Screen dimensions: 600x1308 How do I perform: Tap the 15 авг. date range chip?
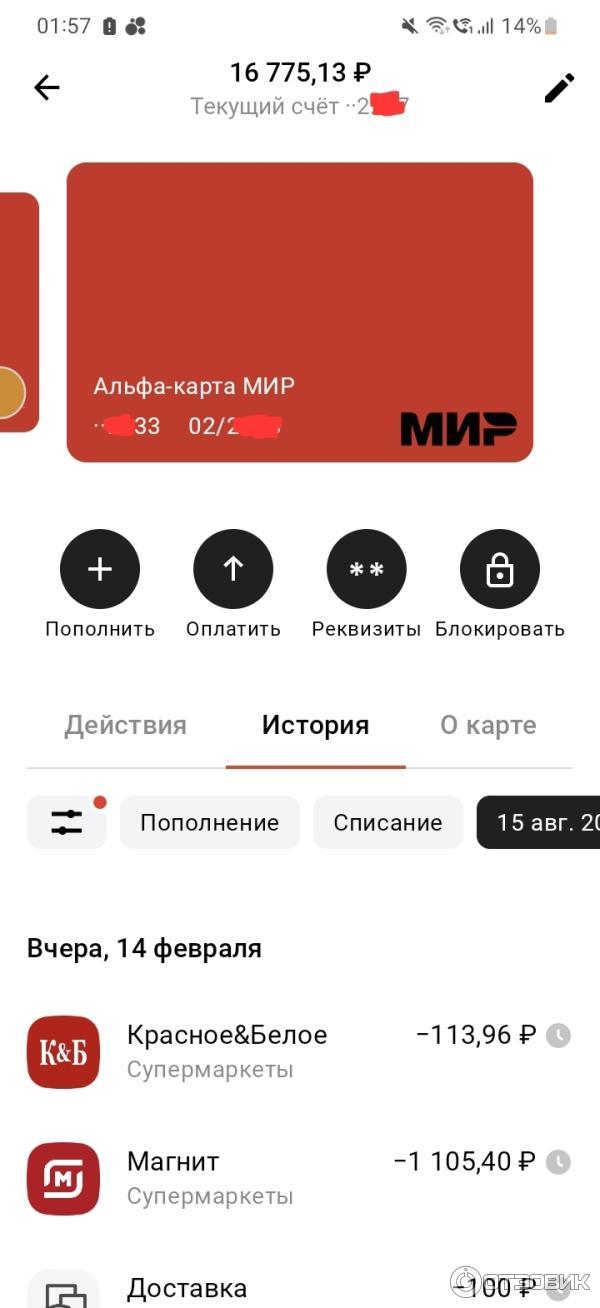coord(540,822)
